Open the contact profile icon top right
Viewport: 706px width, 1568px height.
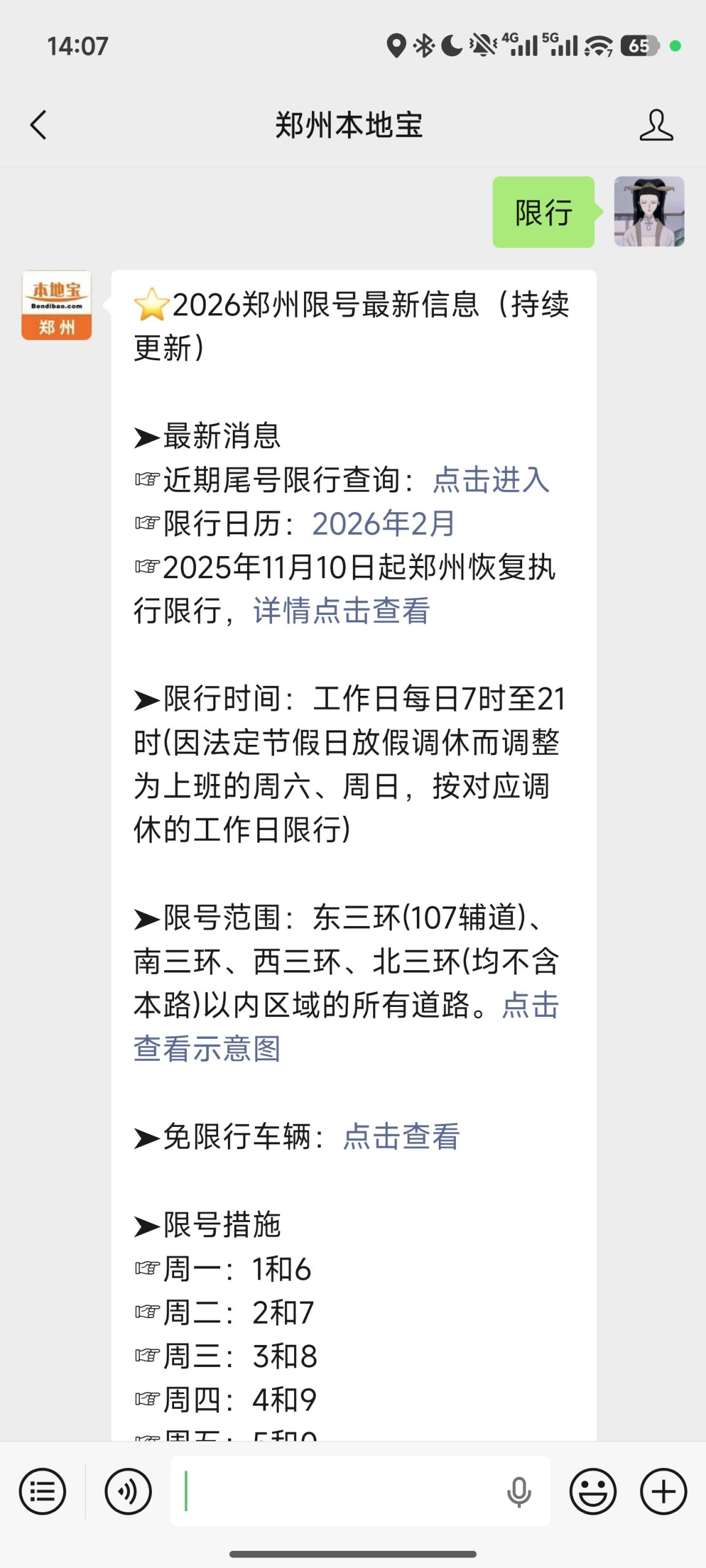(x=655, y=125)
